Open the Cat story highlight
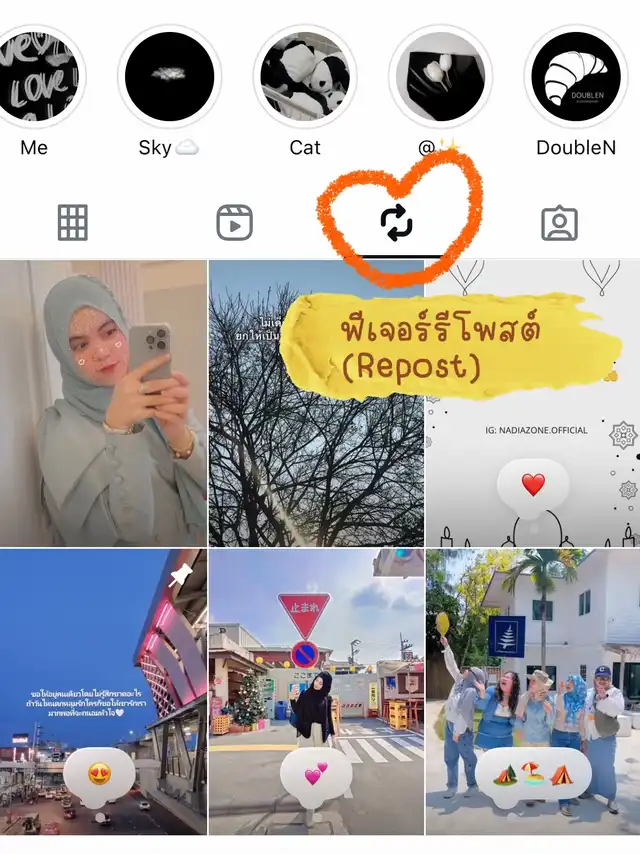 pos(305,78)
